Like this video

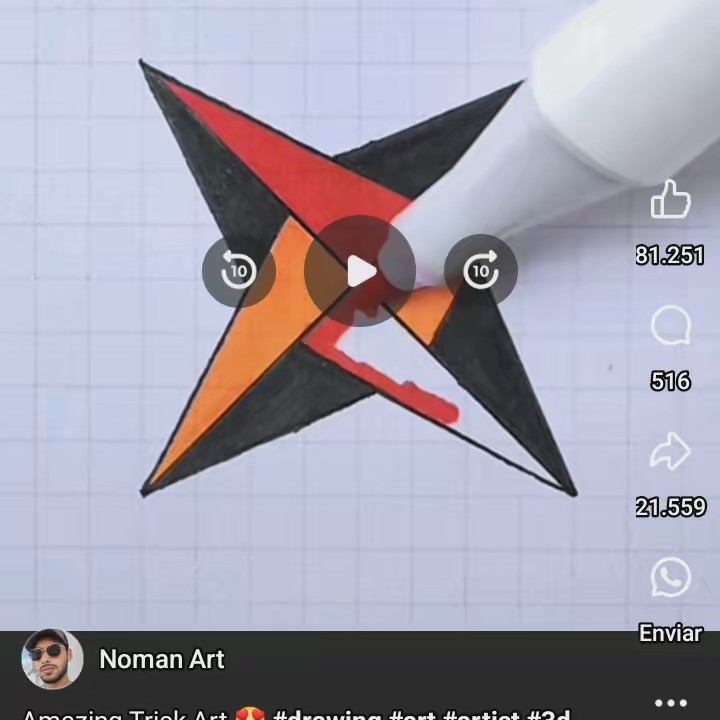670,200
